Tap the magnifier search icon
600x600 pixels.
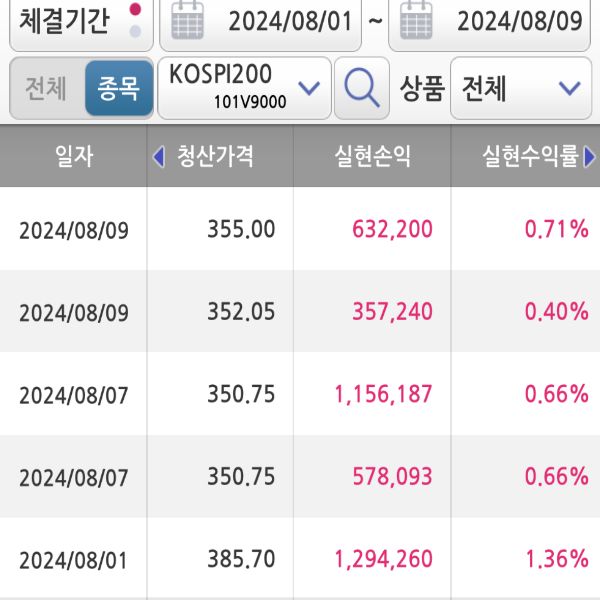tap(361, 88)
